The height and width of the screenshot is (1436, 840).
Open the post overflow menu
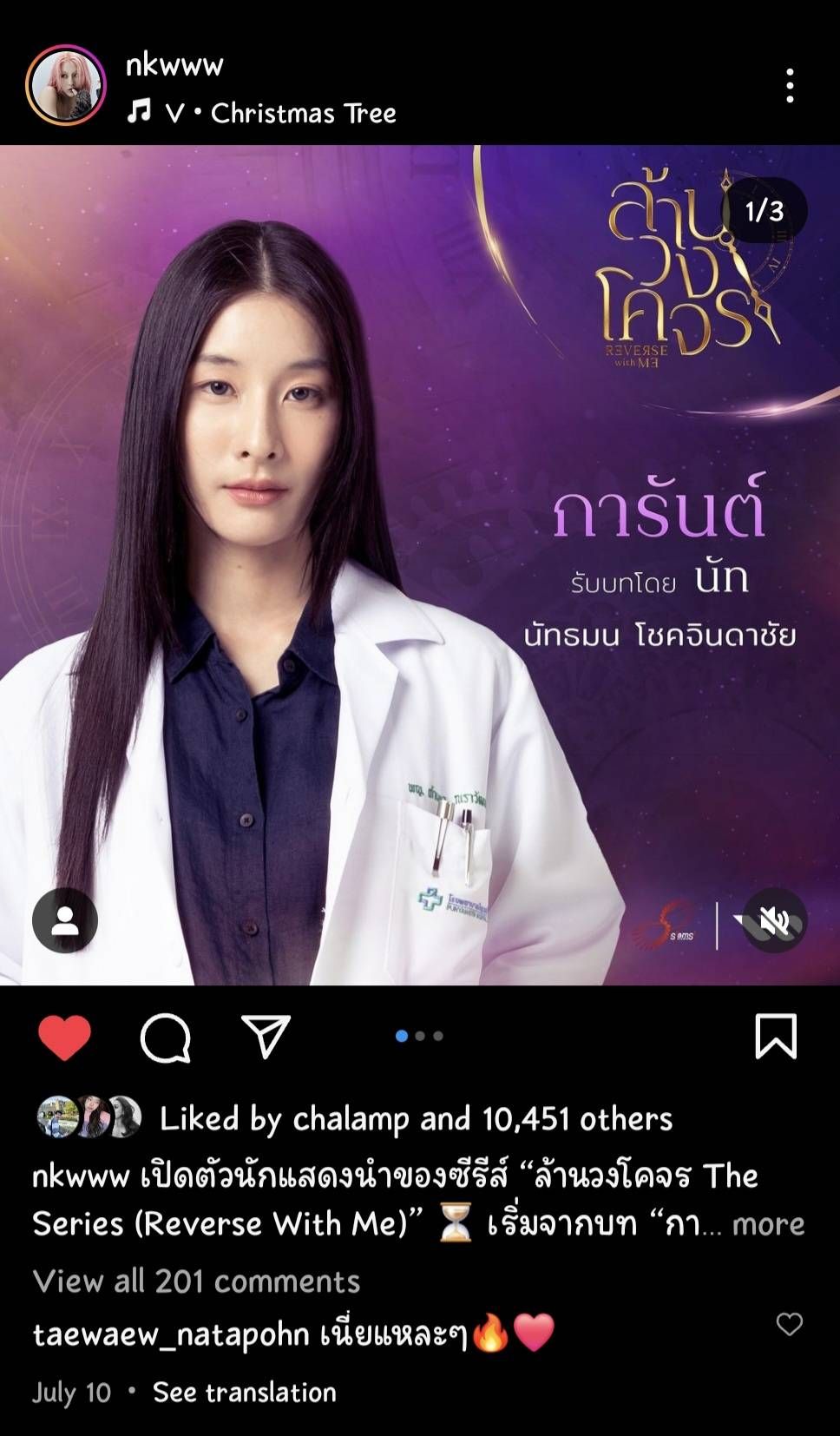[789, 86]
